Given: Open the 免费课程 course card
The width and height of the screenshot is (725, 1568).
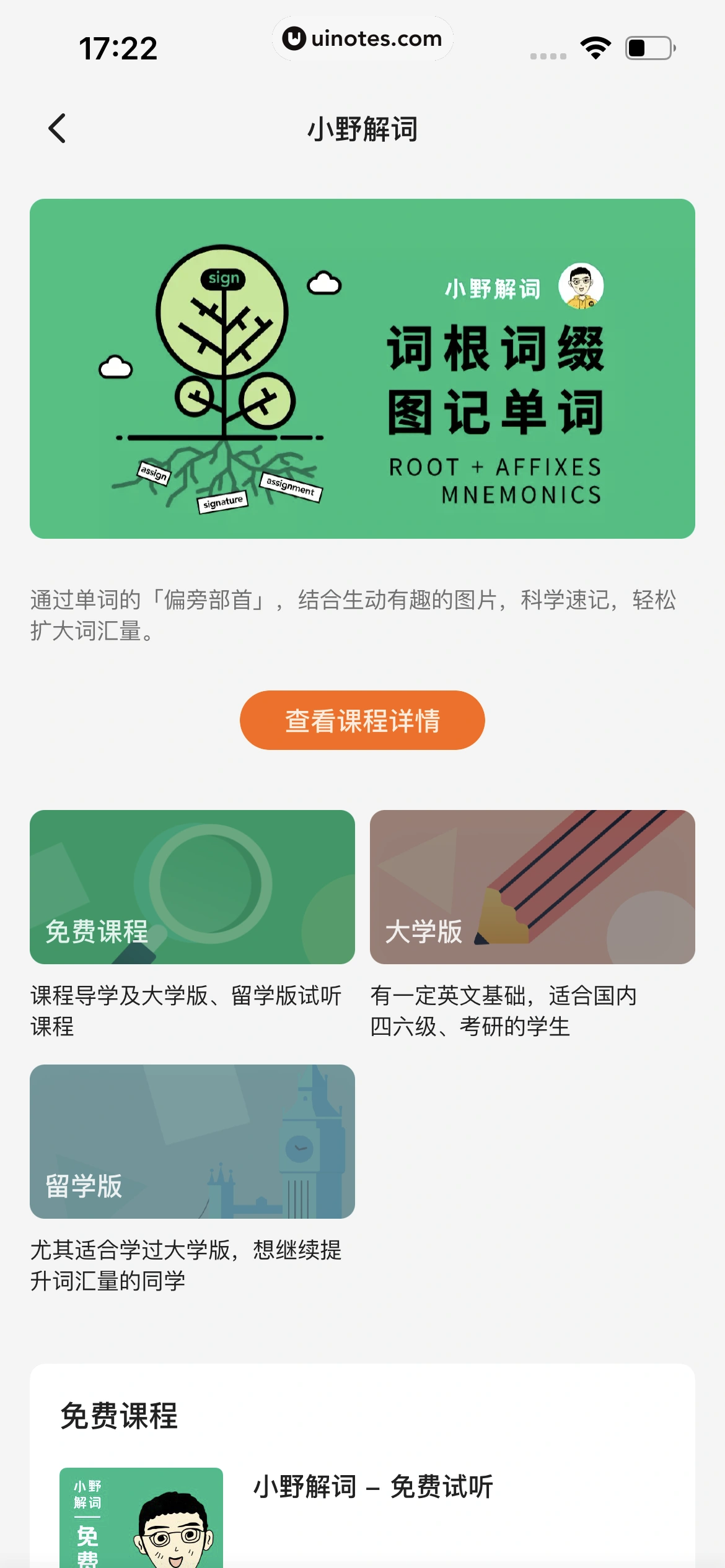Looking at the screenshot, I should click(191, 887).
